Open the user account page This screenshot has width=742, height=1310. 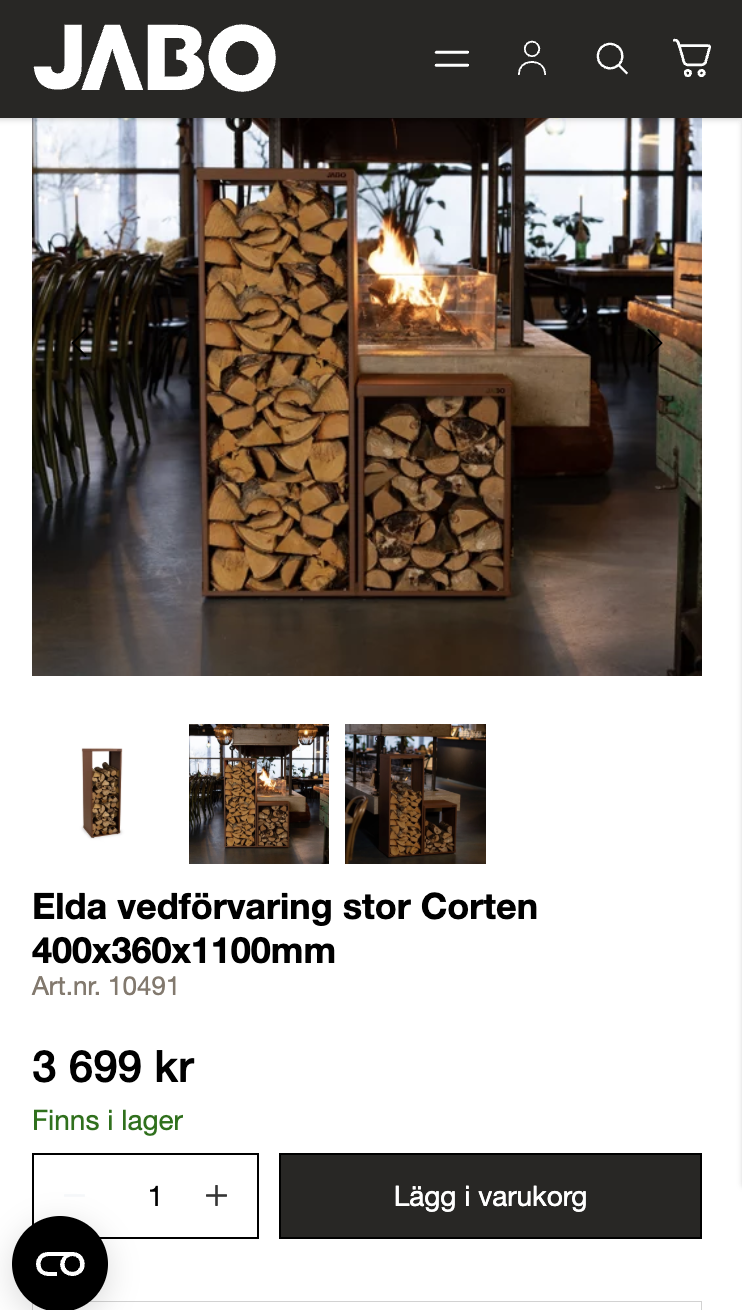532,59
